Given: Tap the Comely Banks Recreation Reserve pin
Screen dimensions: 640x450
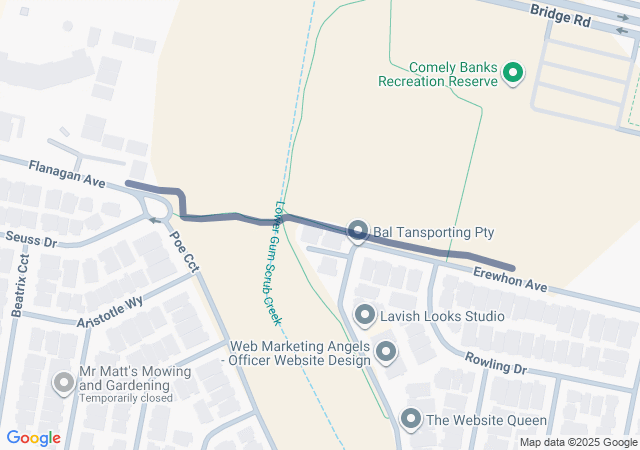Looking at the screenshot, I should pos(513,72).
